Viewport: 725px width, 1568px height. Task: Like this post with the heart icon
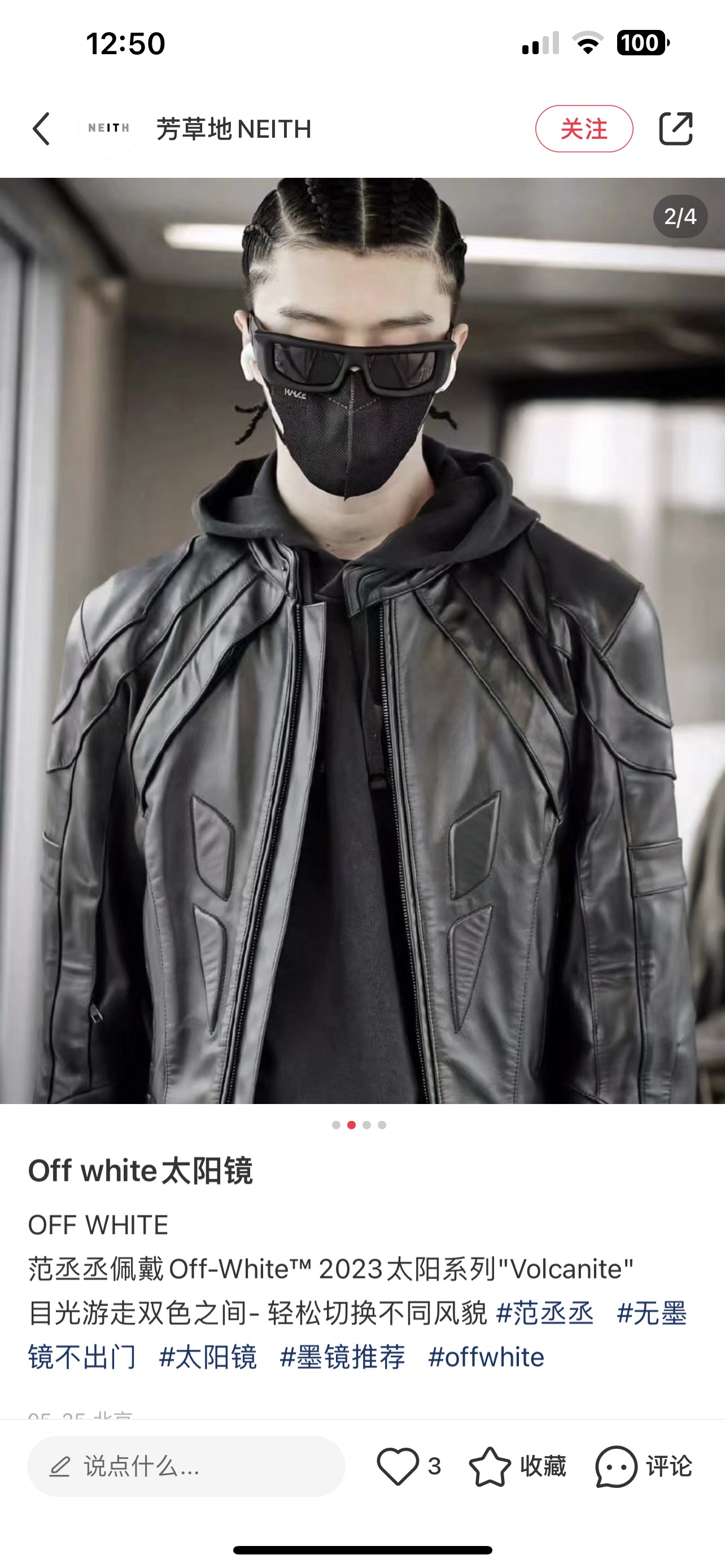(x=398, y=1466)
